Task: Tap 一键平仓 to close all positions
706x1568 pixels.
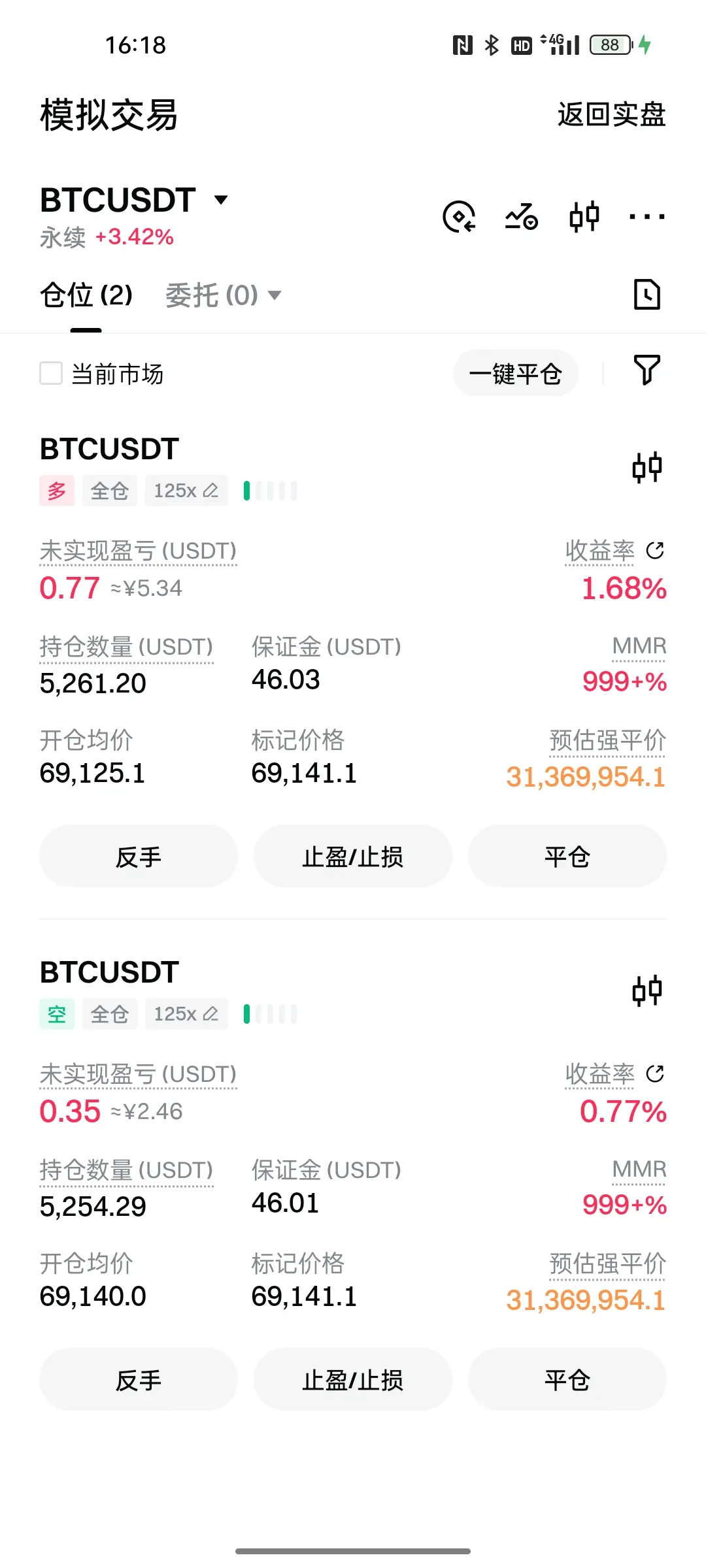Action: click(515, 374)
